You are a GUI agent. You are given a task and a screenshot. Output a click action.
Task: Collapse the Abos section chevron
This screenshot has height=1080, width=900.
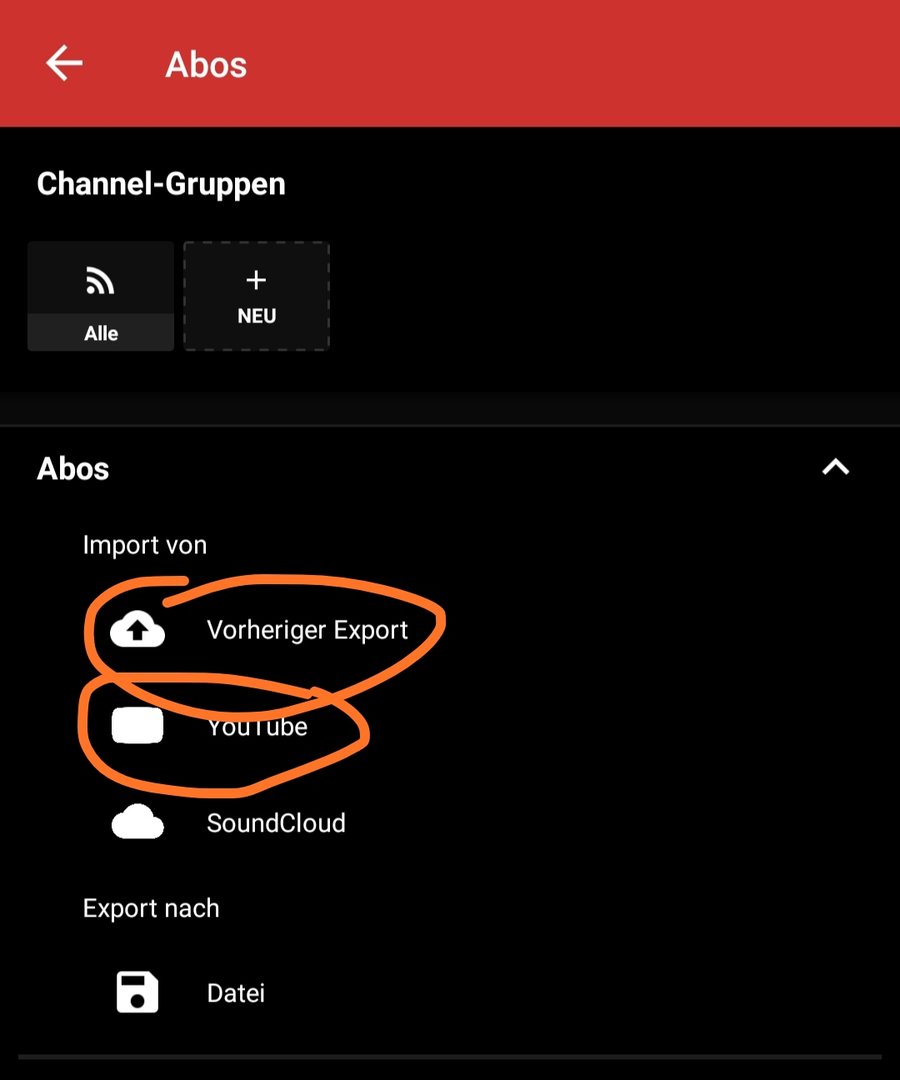[835, 467]
